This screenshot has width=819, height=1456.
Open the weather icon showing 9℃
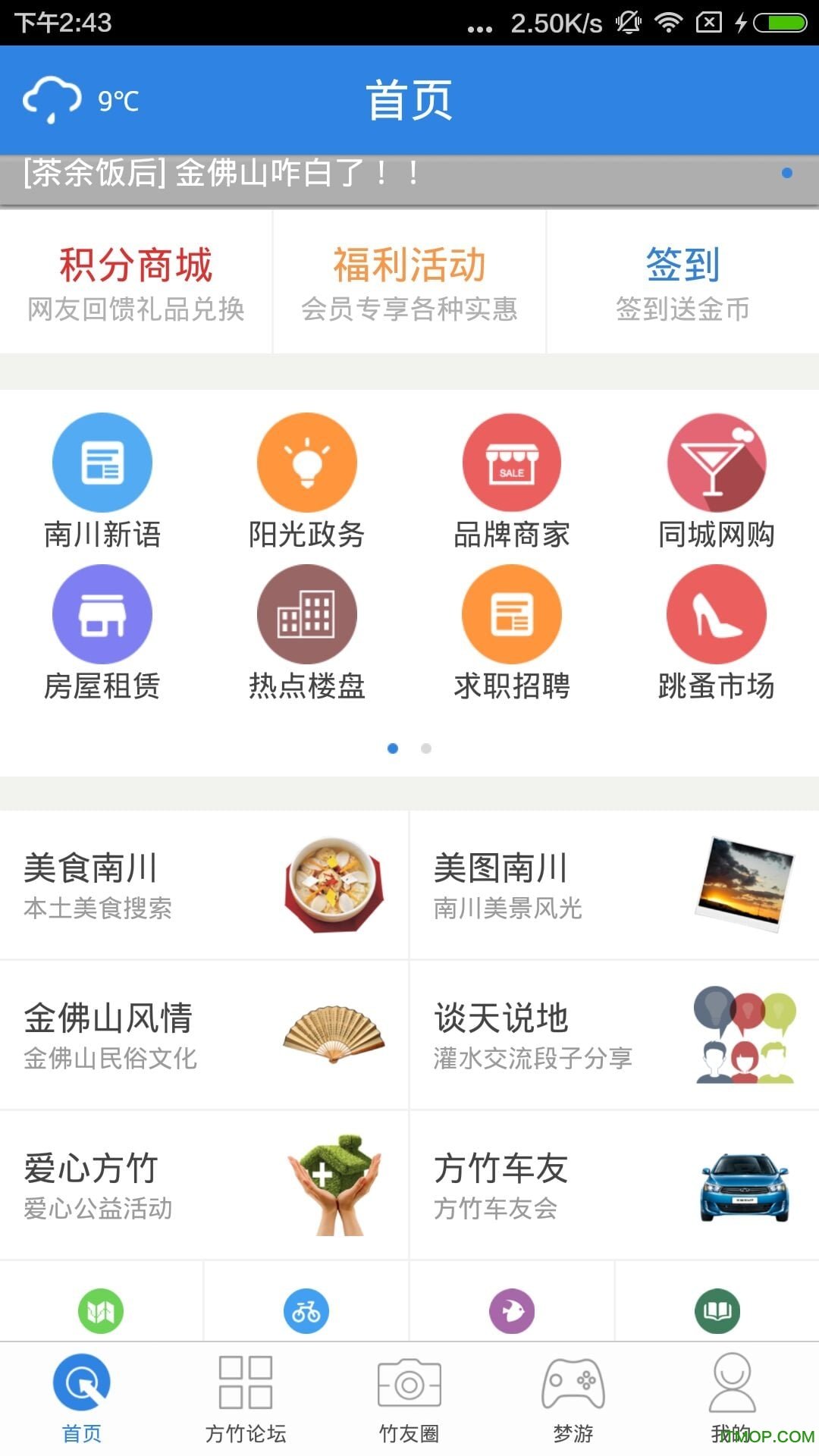(x=53, y=99)
